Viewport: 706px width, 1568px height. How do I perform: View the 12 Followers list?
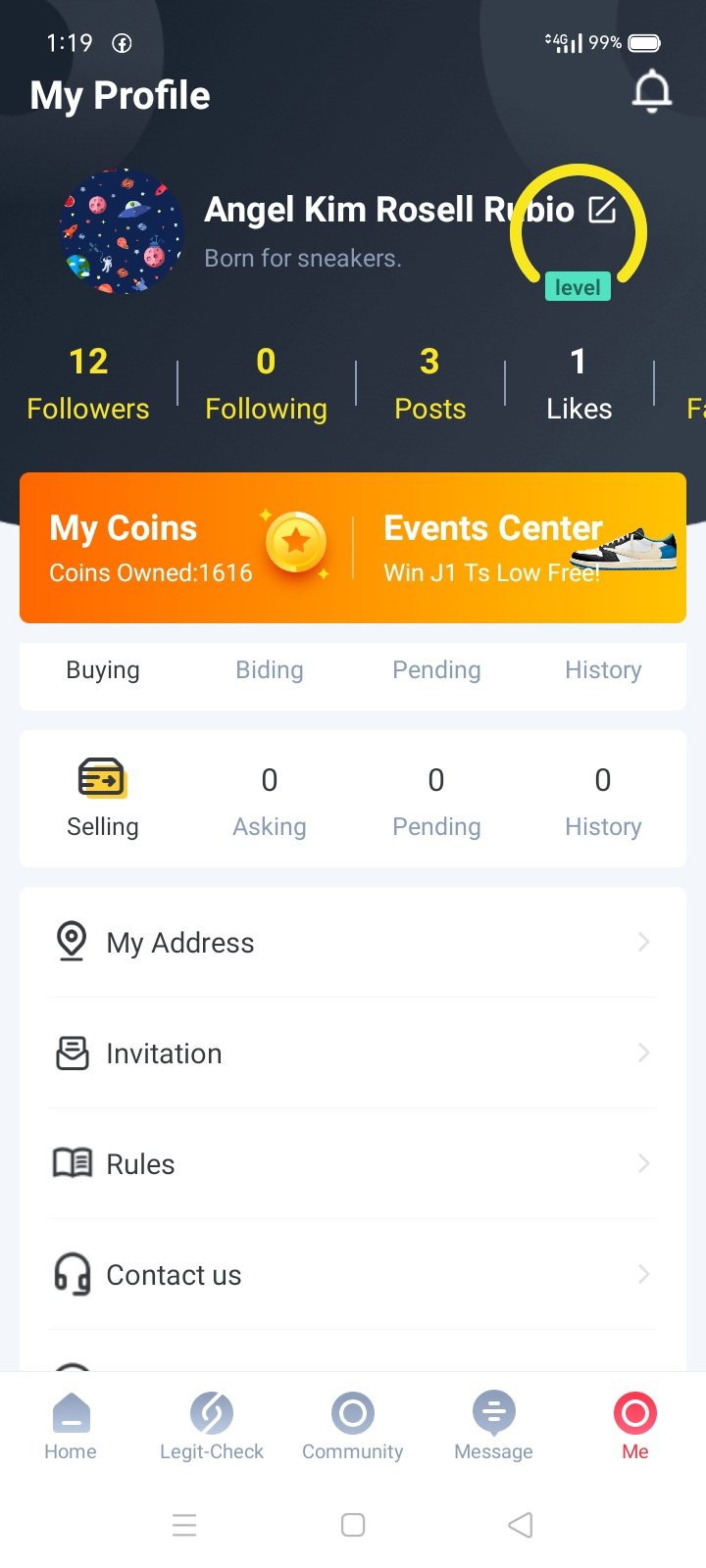point(88,383)
